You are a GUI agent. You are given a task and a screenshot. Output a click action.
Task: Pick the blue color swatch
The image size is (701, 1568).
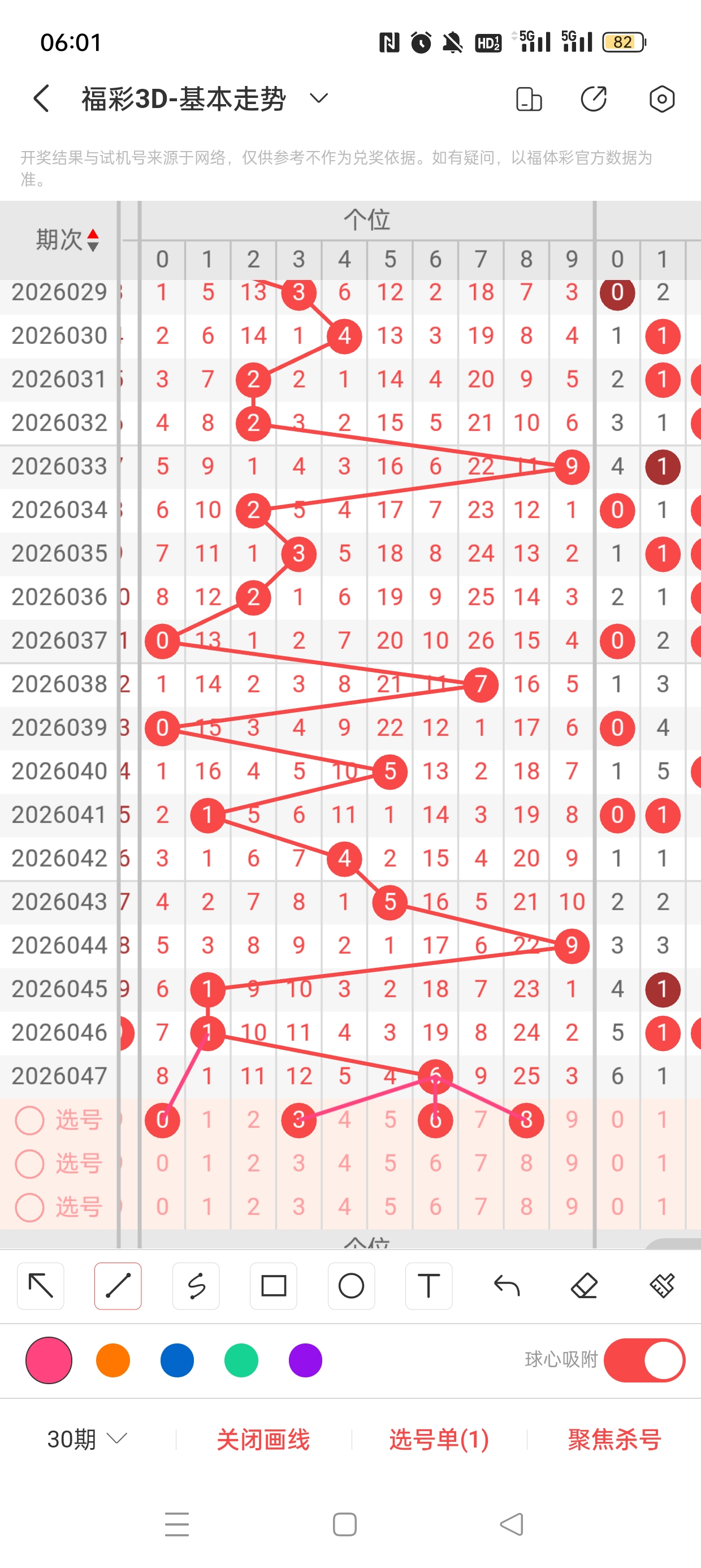tap(177, 1360)
